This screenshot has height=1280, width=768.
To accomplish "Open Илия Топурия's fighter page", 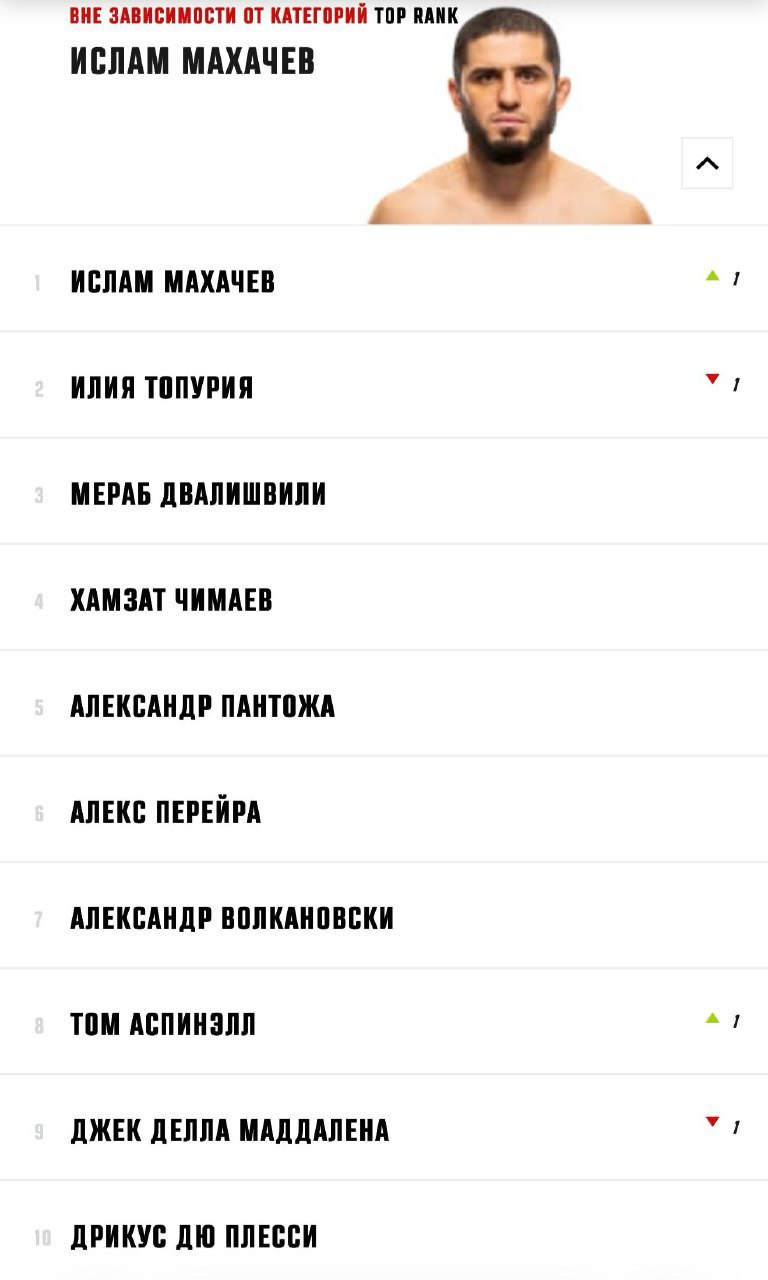I will pyautogui.click(x=161, y=388).
